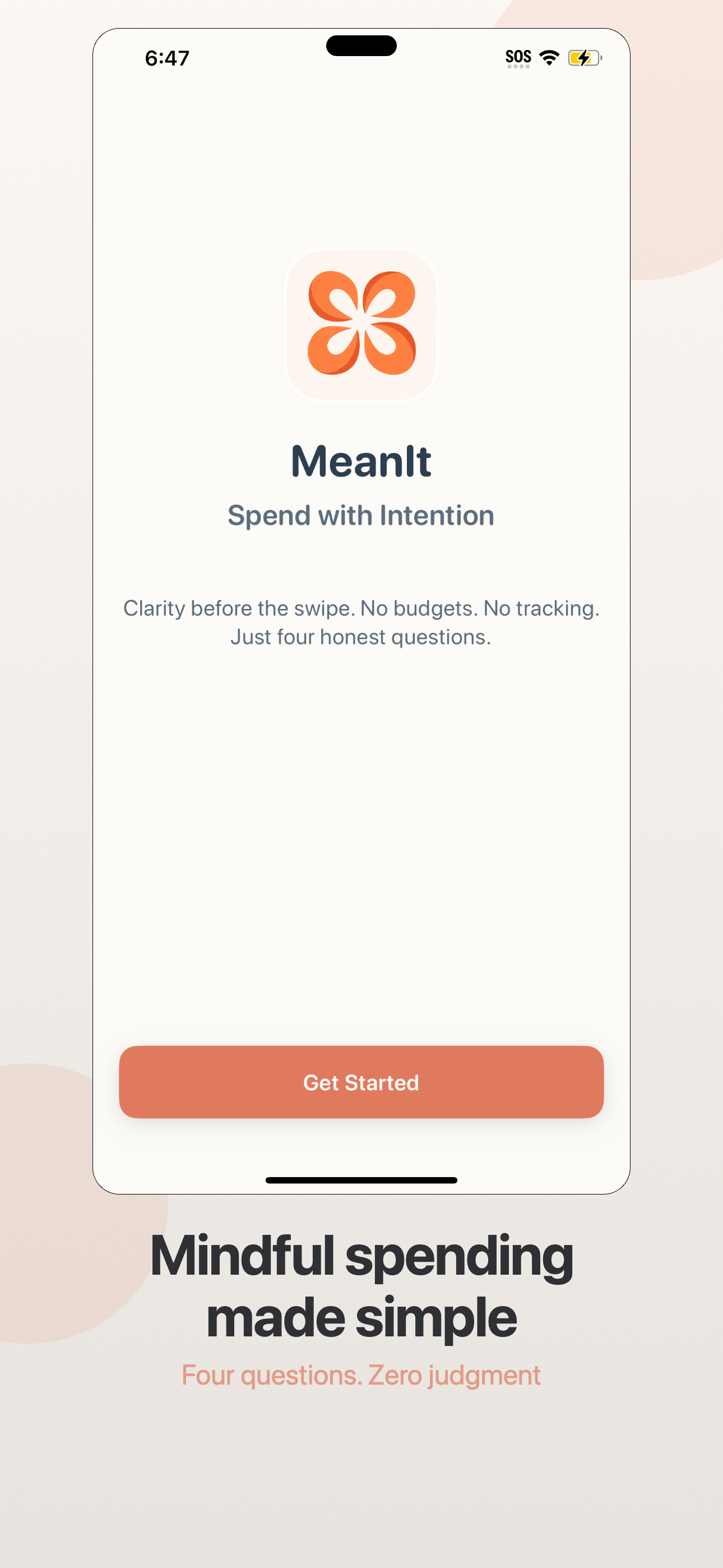Tap the Dynamic Island pill
The width and height of the screenshot is (723, 1568).
pyautogui.click(x=361, y=45)
